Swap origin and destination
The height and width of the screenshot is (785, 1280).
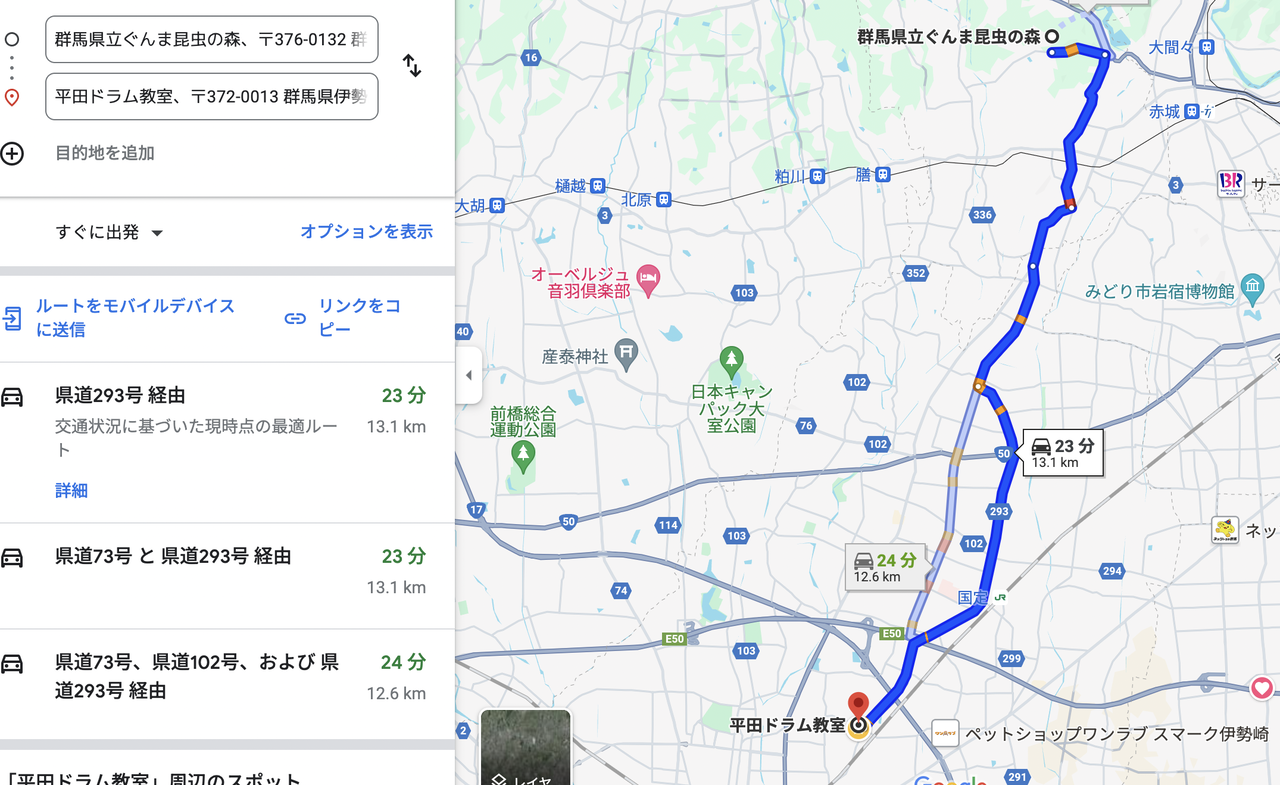click(412, 66)
